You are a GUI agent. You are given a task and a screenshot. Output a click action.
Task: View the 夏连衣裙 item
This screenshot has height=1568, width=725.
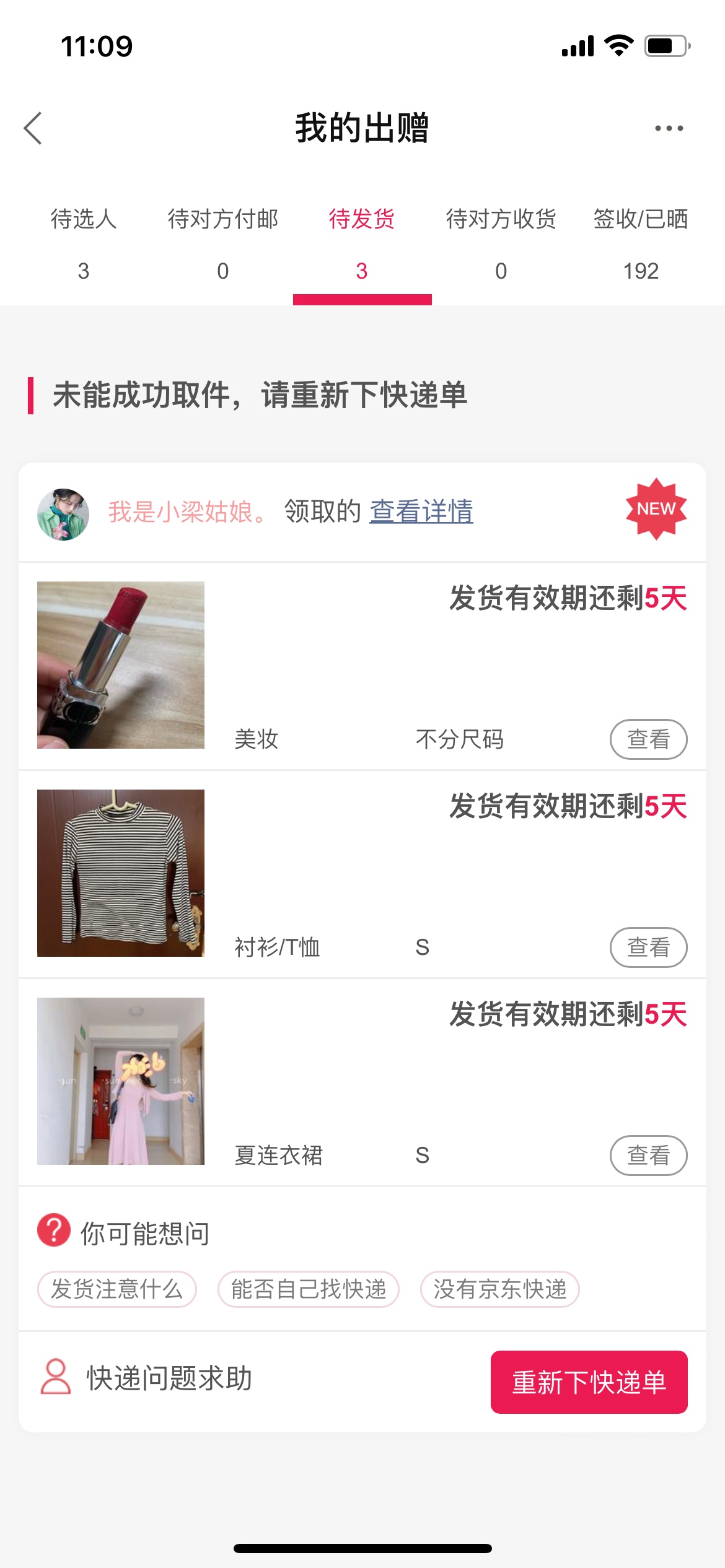pos(648,1155)
